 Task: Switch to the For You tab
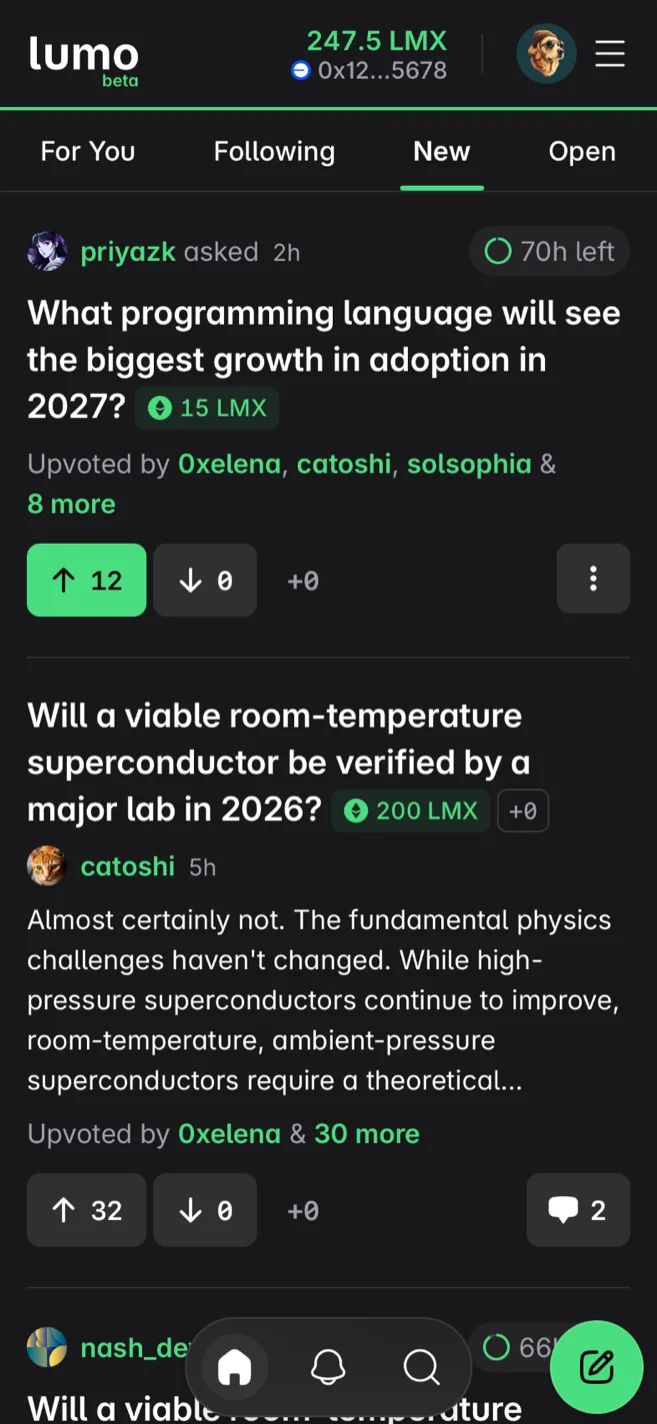point(88,151)
